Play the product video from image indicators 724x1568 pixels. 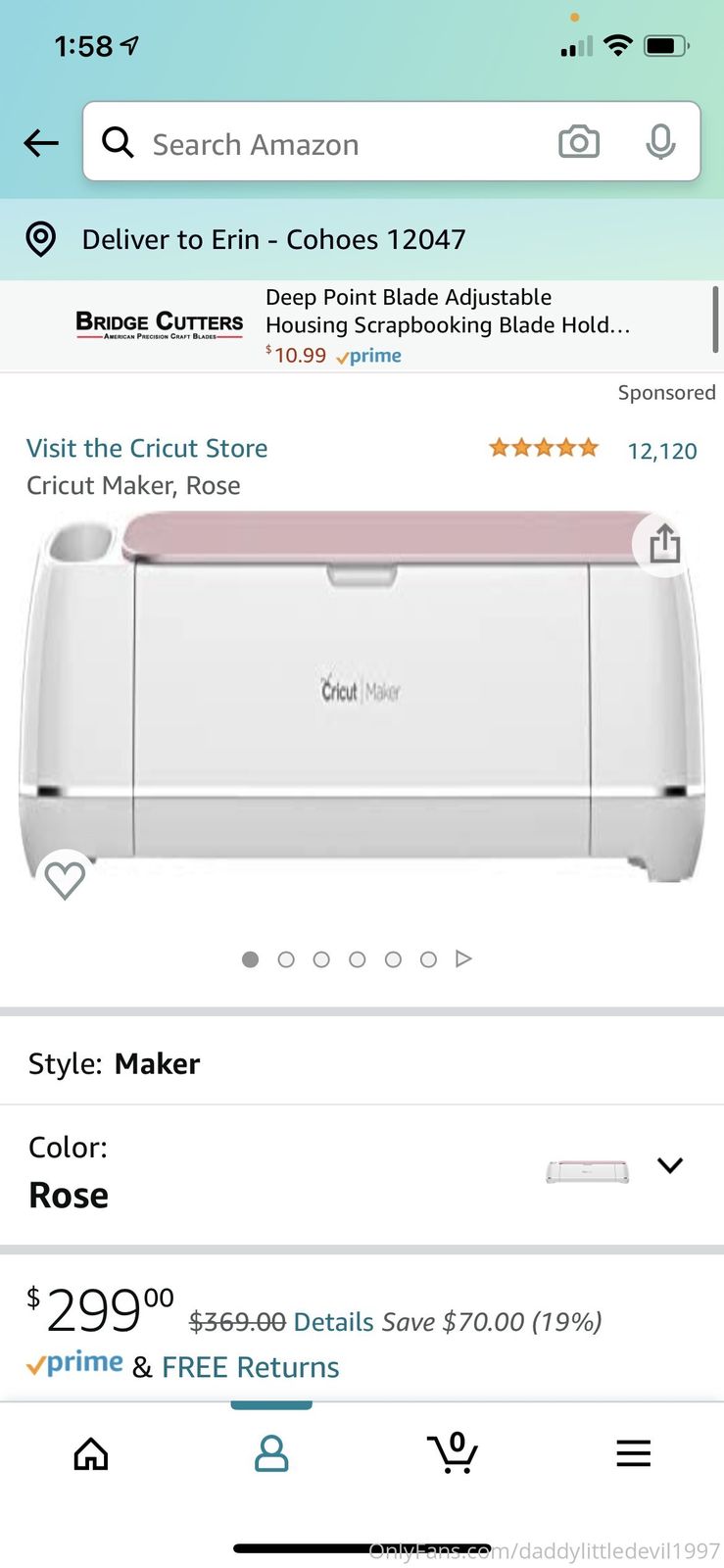click(463, 958)
